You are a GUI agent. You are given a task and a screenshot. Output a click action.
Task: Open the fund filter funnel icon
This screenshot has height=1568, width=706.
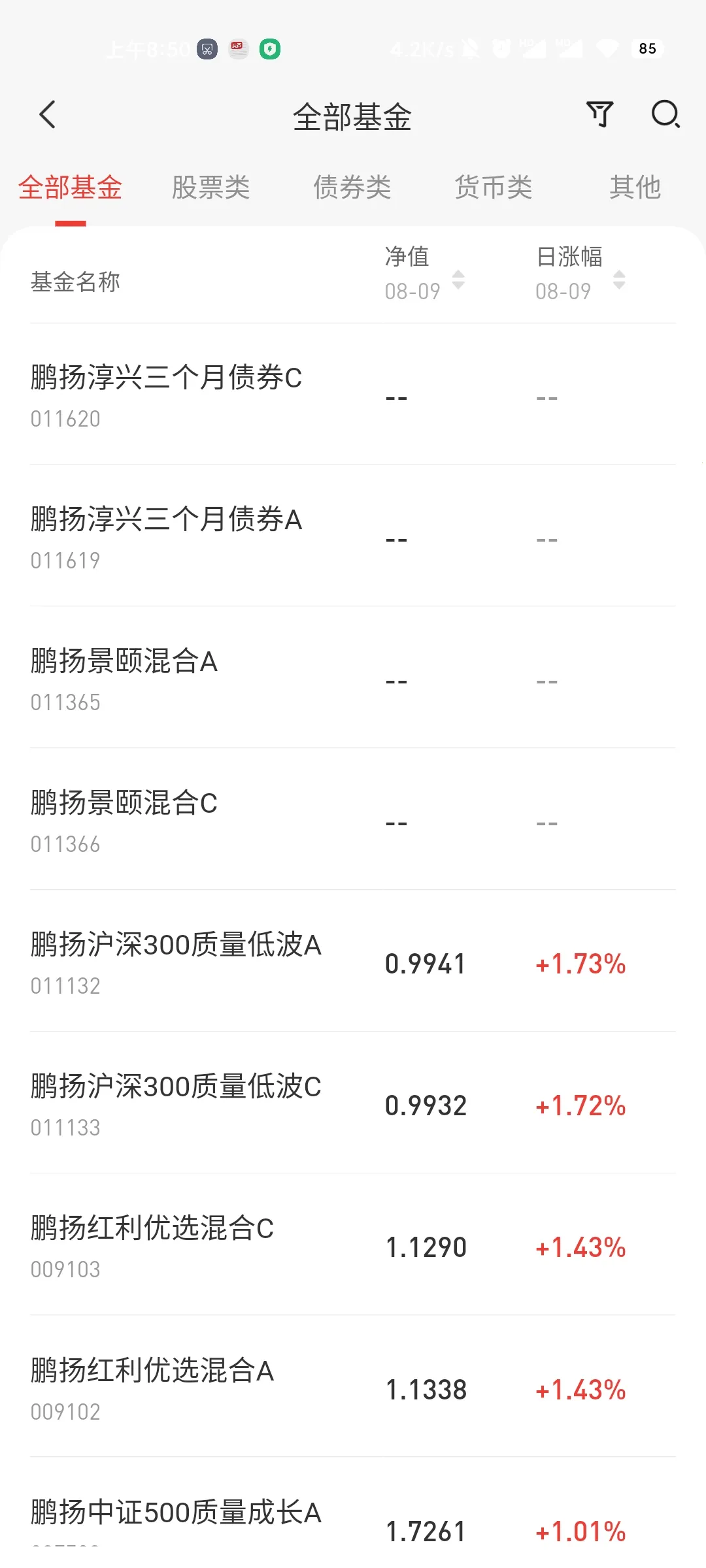pos(599,115)
